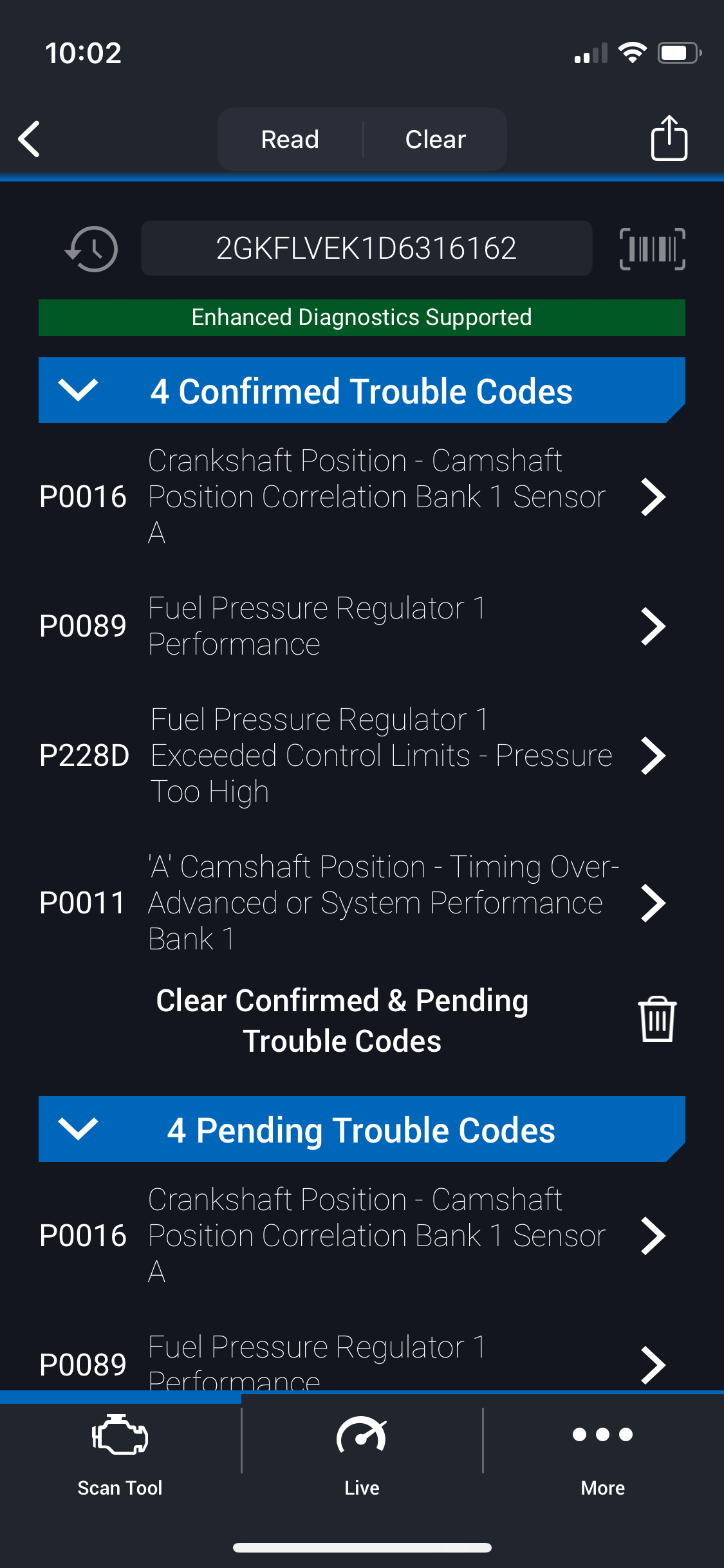Go back using the top-left arrow
The width and height of the screenshot is (724, 1568).
(x=30, y=138)
